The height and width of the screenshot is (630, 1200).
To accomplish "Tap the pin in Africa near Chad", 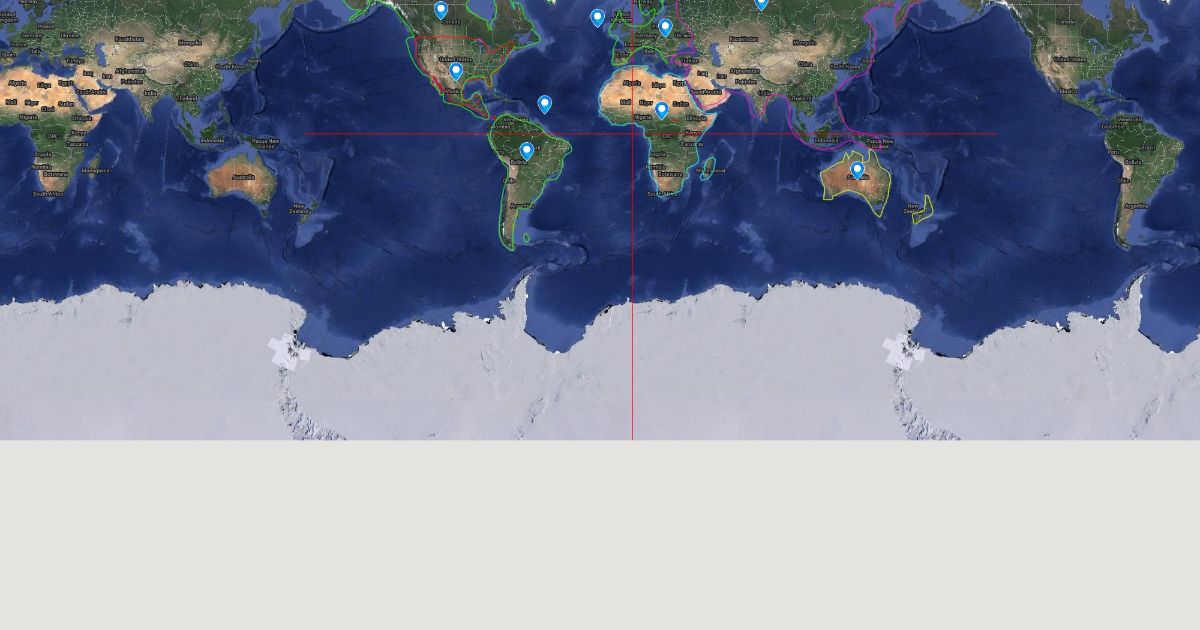I will point(661,110).
